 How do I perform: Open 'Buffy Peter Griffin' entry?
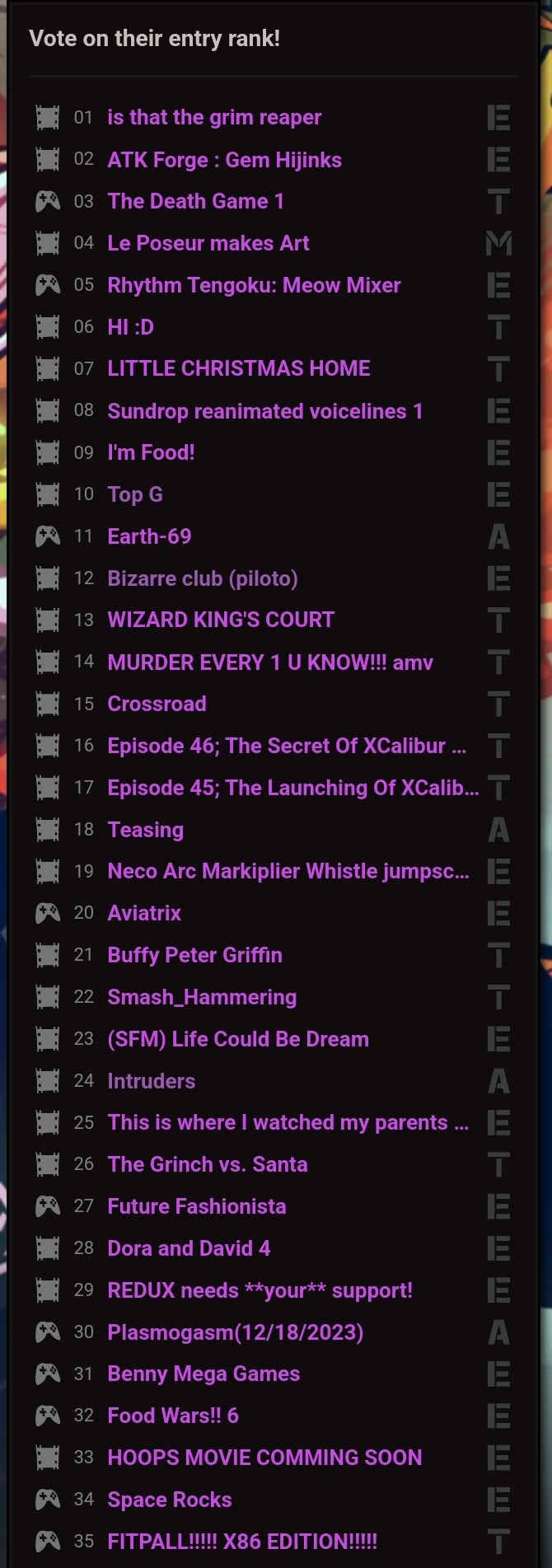coord(194,955)
